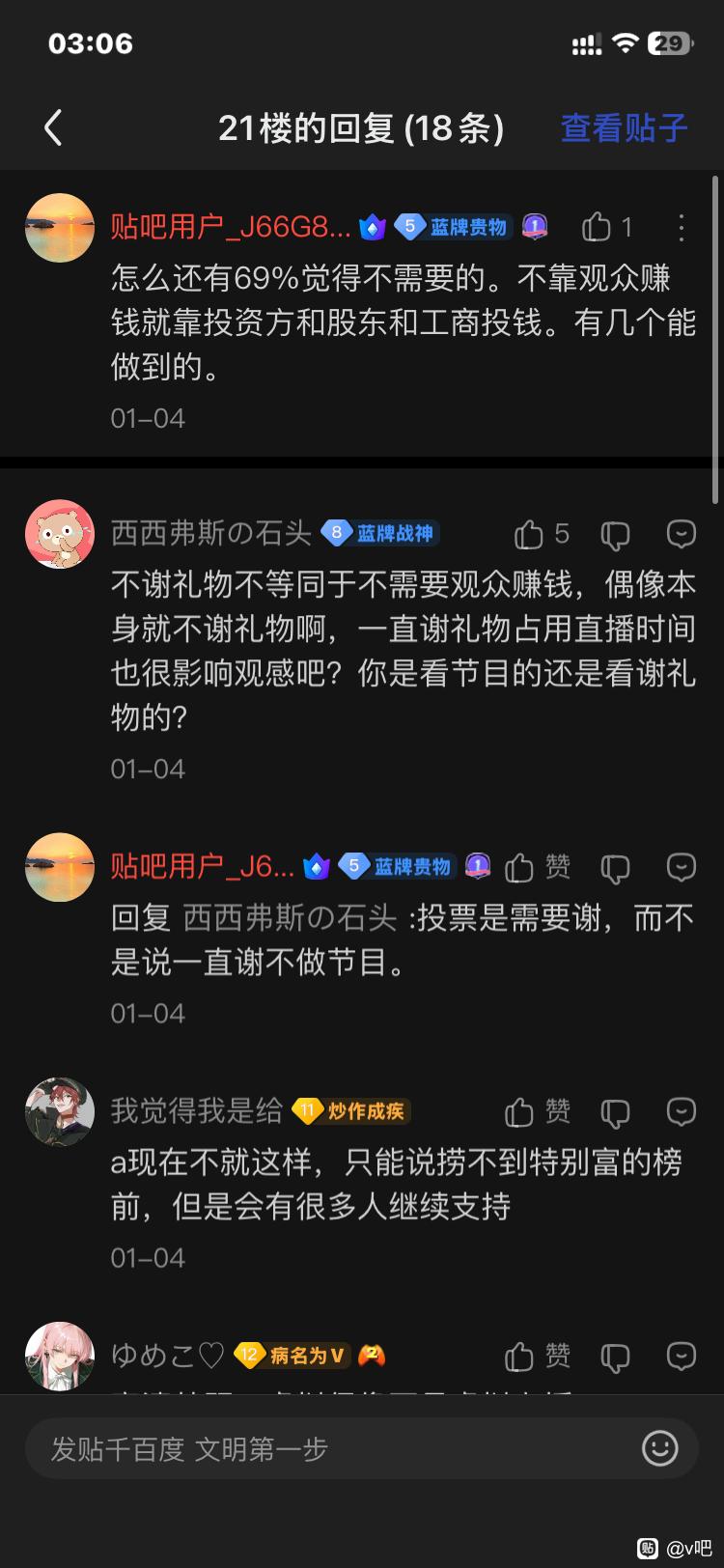This screenshot has height=1568, width=724.
Task: View 我觉得我是给's profile via username
Action: 196,1111
